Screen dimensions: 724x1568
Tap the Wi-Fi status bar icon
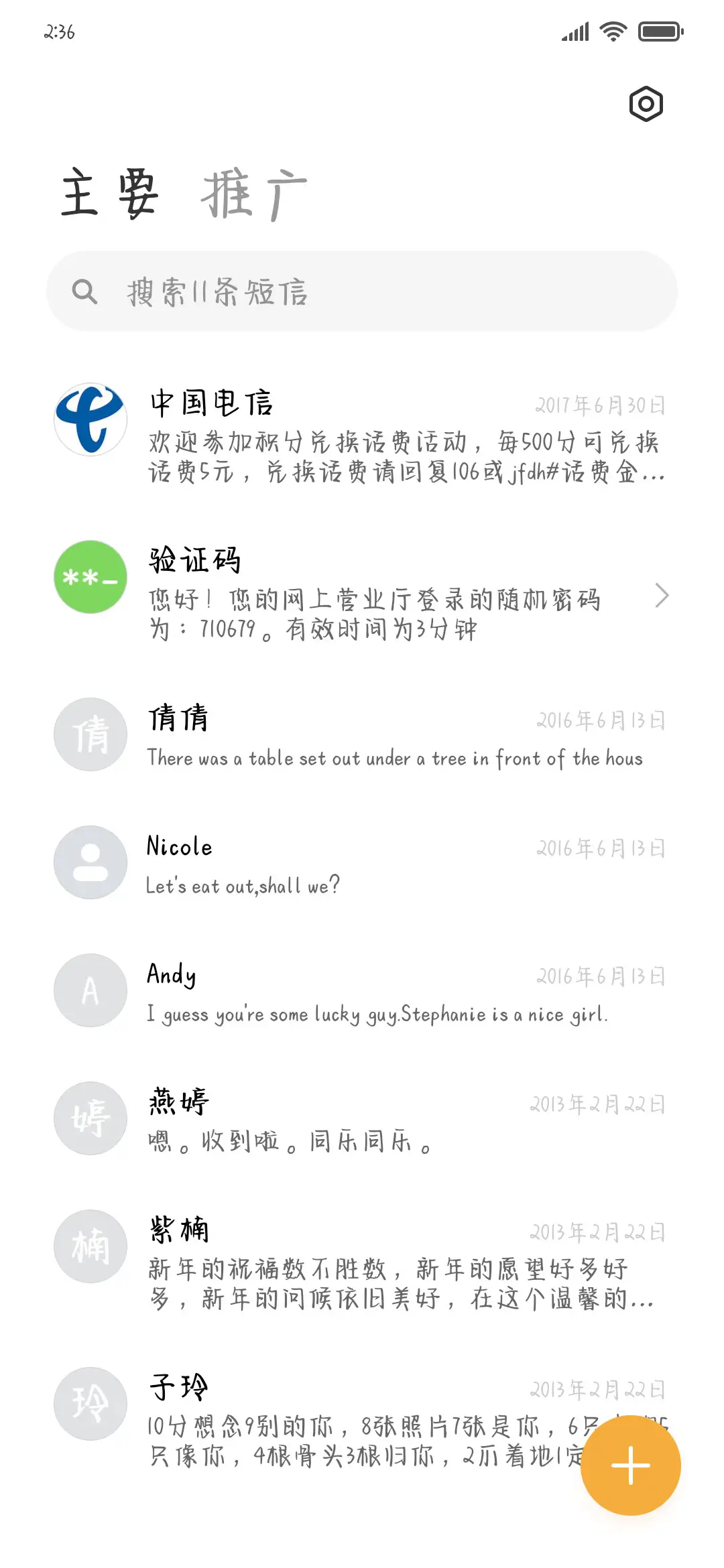coord(611,30)
